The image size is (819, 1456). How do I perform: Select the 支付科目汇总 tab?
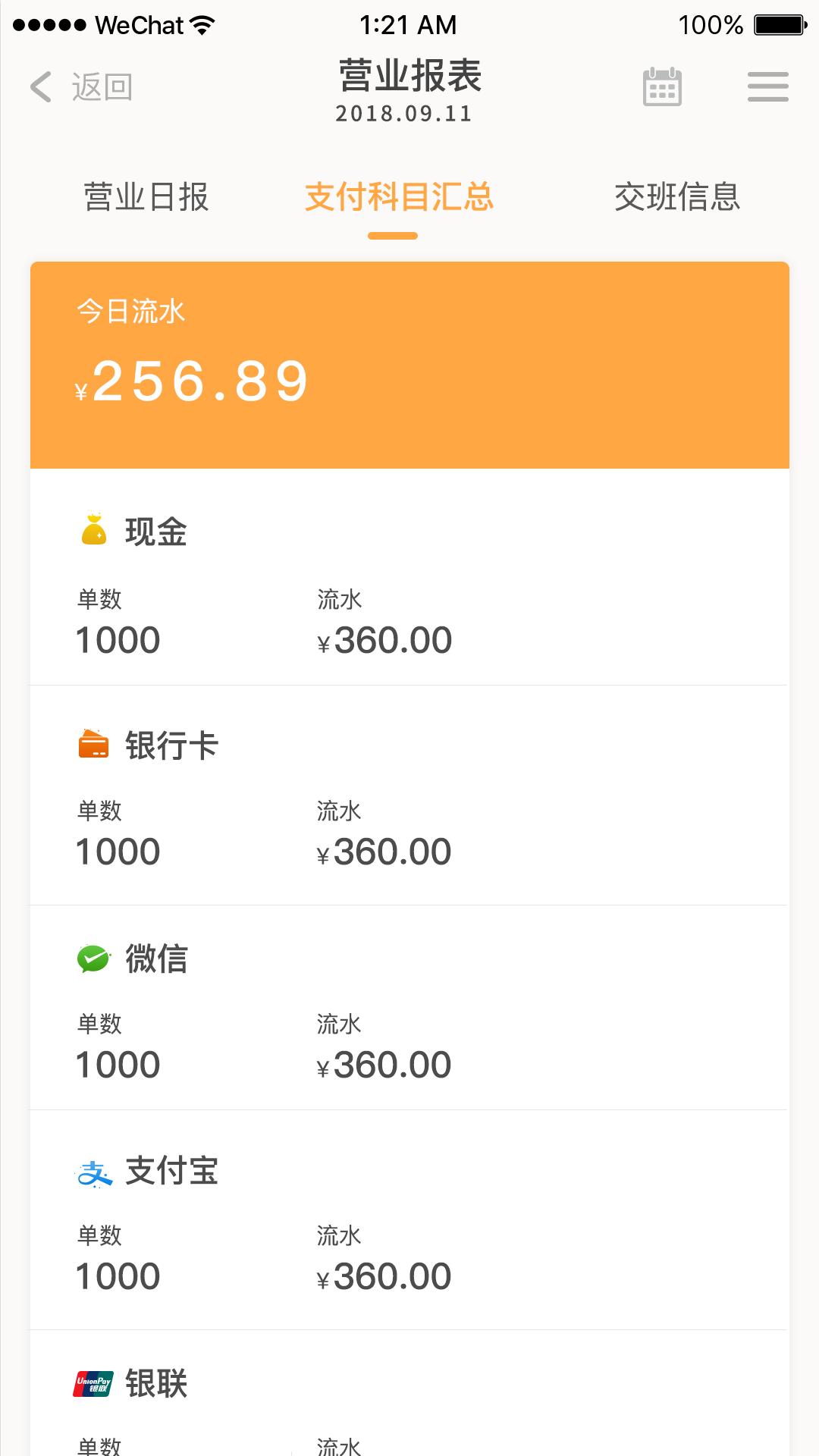[x=399, y=196]
